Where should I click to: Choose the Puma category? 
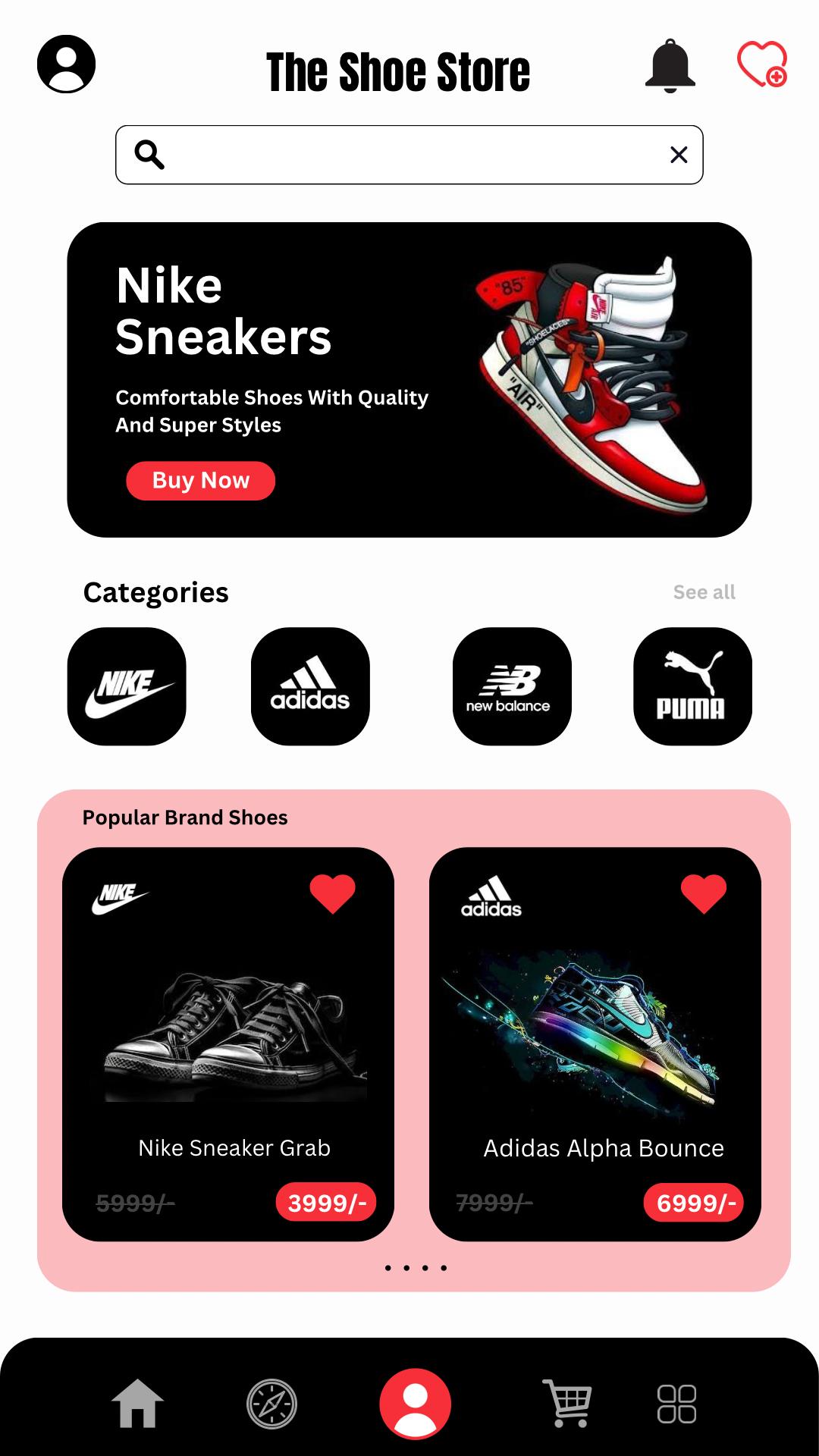(692, 686)
